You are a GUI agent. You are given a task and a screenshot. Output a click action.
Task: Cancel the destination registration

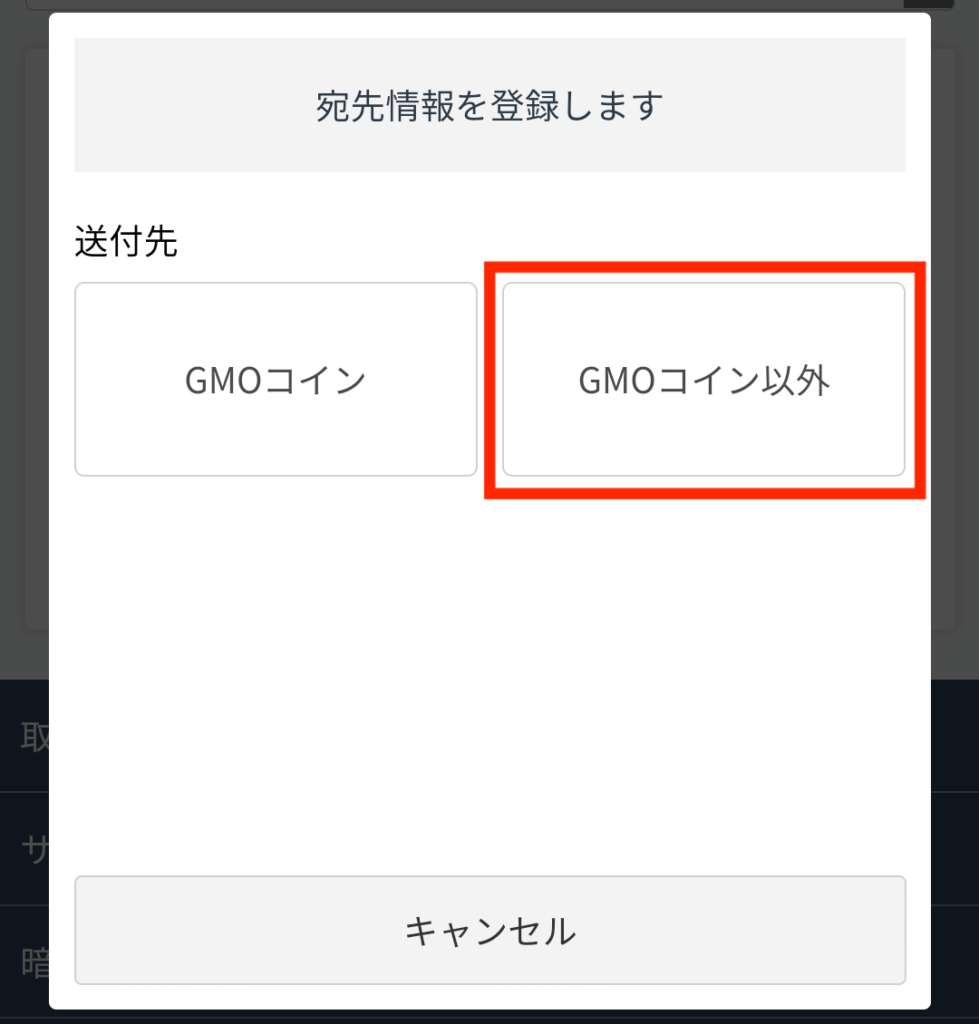[489, 930]
